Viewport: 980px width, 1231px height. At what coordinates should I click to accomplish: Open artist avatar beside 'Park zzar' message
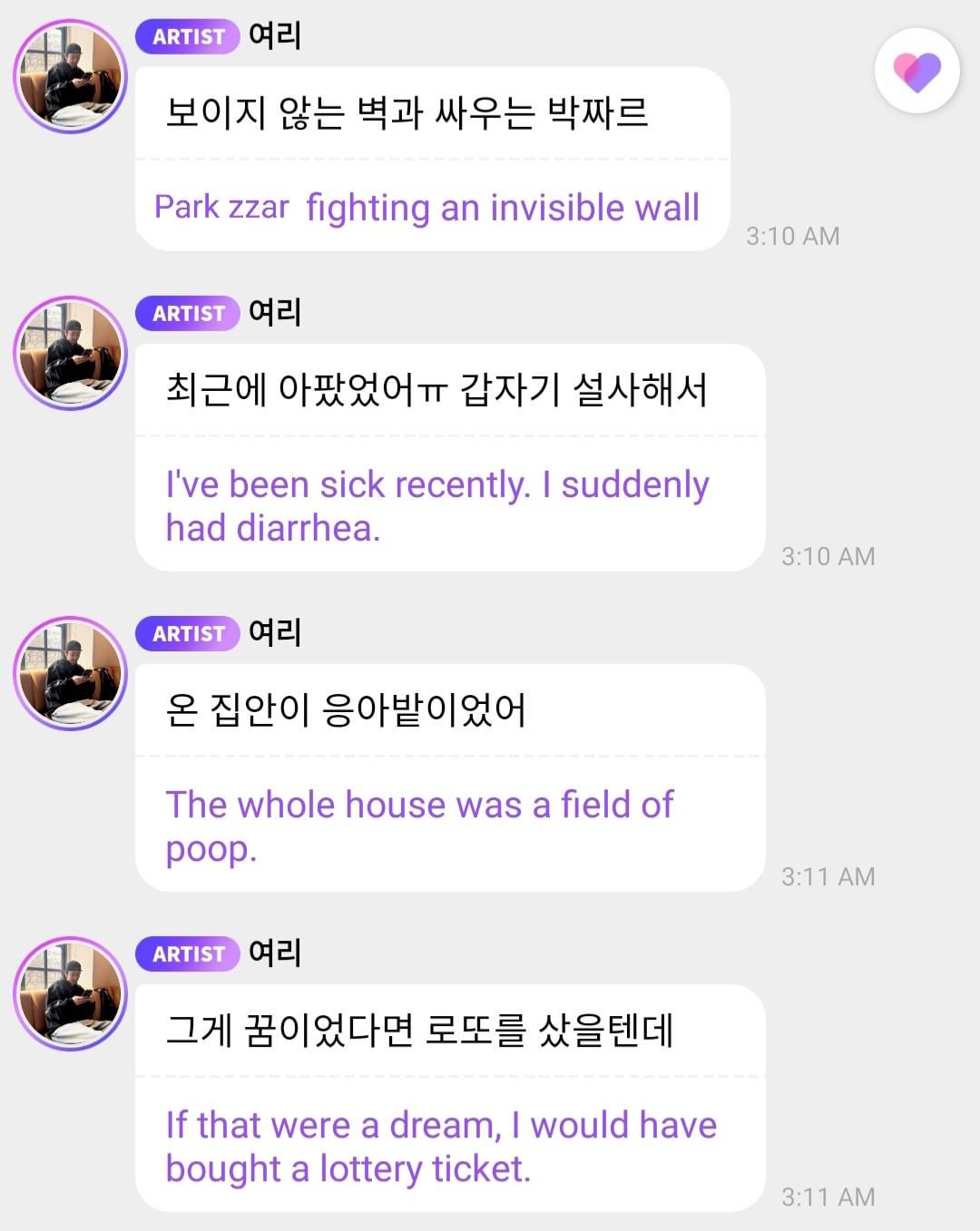[70, 77]
